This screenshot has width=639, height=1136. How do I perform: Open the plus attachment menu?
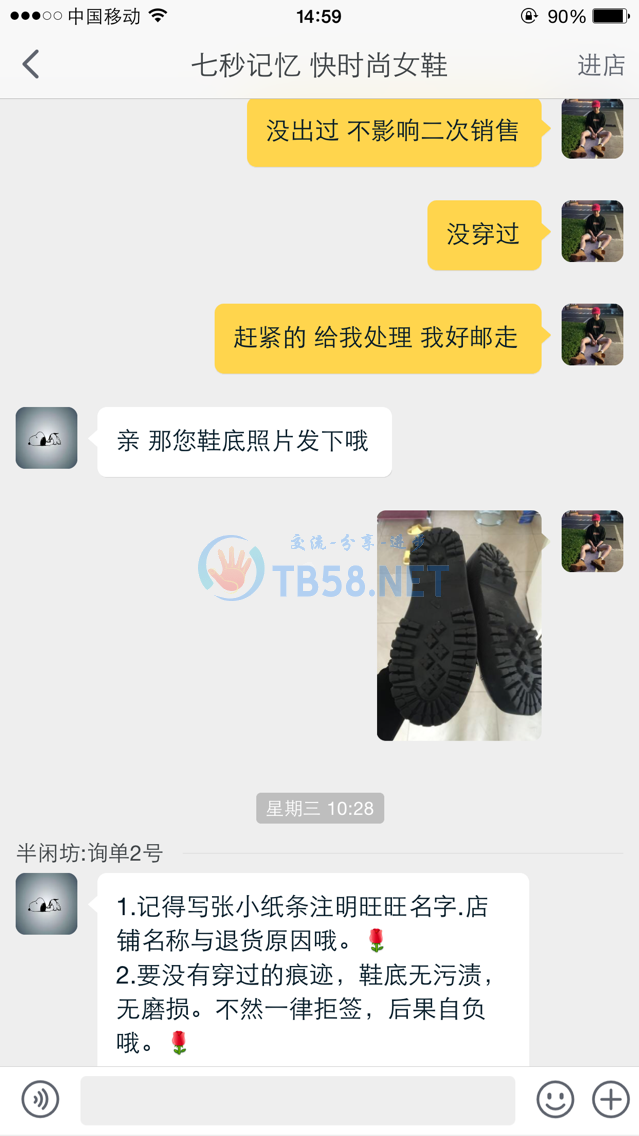pos(610,1100)
